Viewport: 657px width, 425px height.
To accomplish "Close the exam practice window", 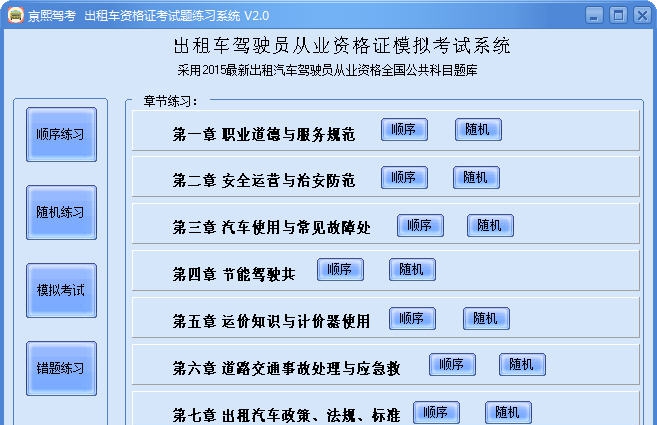I will tap(641, 15).
